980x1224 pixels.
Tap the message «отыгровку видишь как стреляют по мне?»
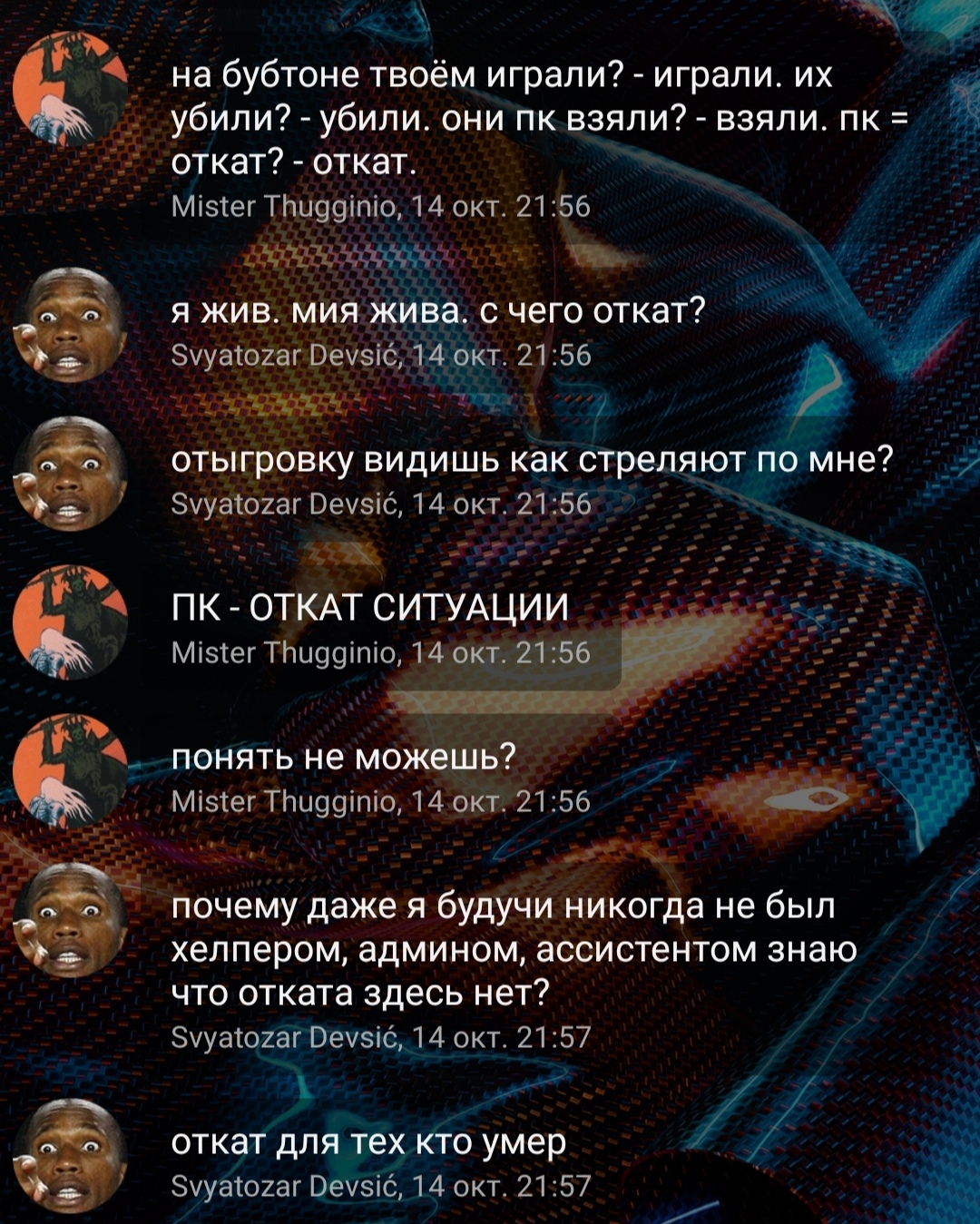coord(533,459)
